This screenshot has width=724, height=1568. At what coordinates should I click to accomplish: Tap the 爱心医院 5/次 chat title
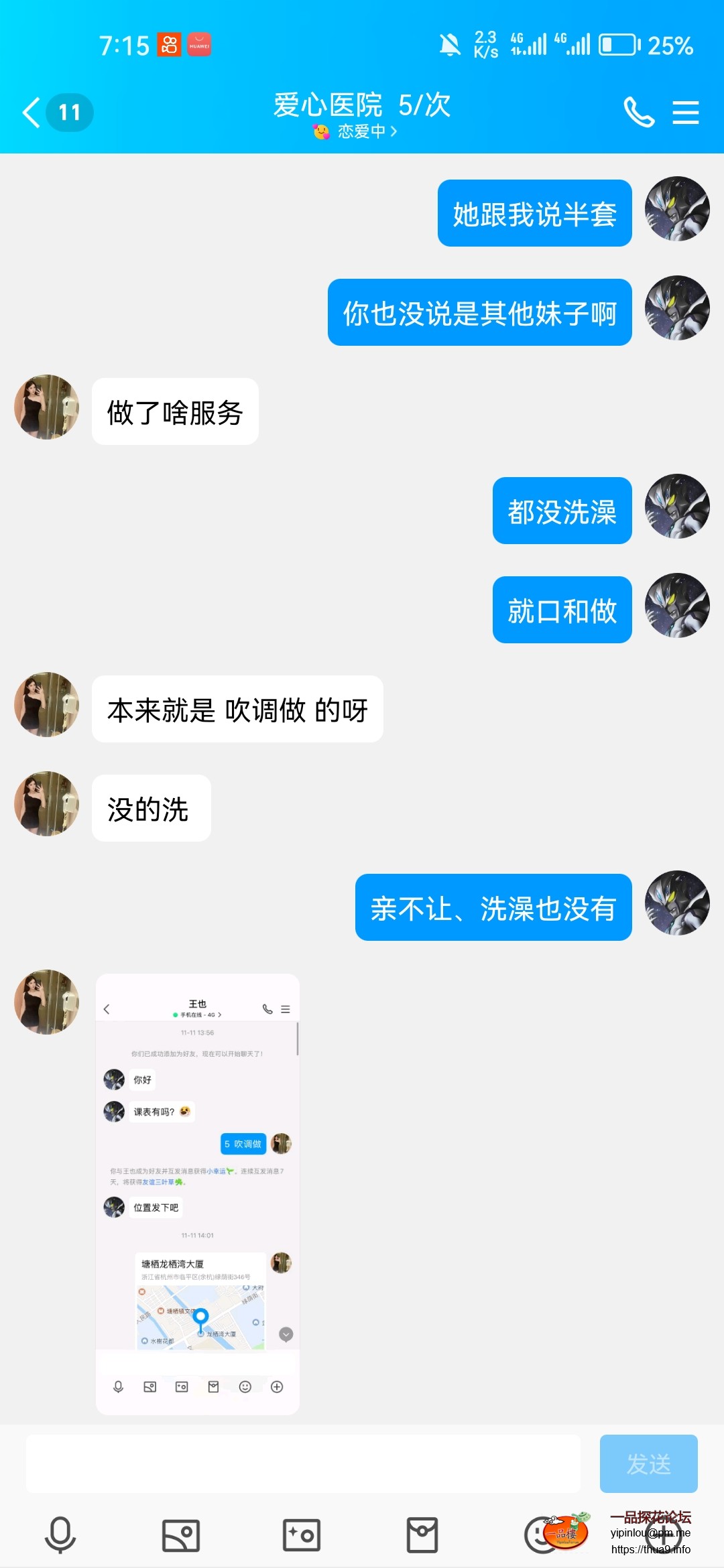point(362,106)
